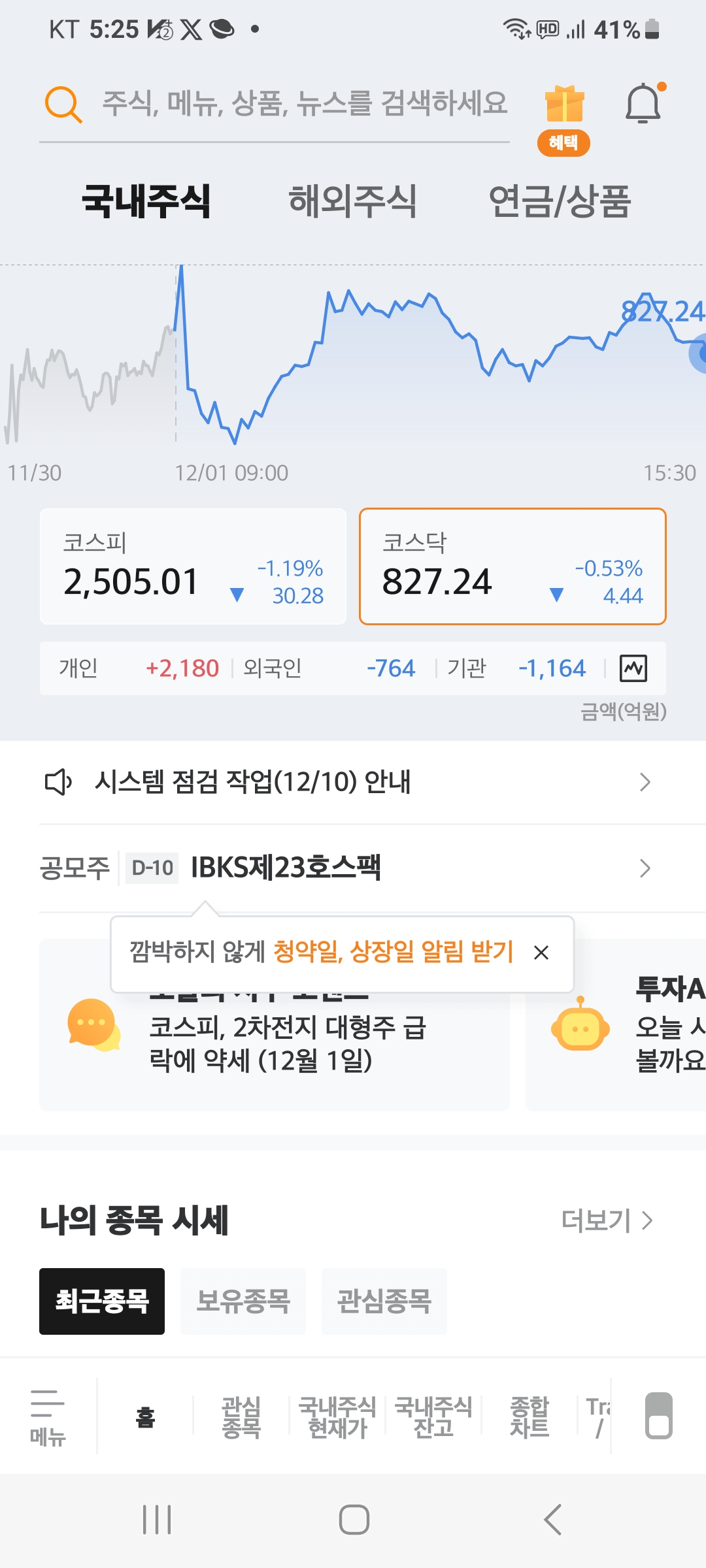Image resolution: width=706 pixels, height=1568 pixels.
Task: Open the IBKS제23호스팩 IPO row
Action: [346, 868]
